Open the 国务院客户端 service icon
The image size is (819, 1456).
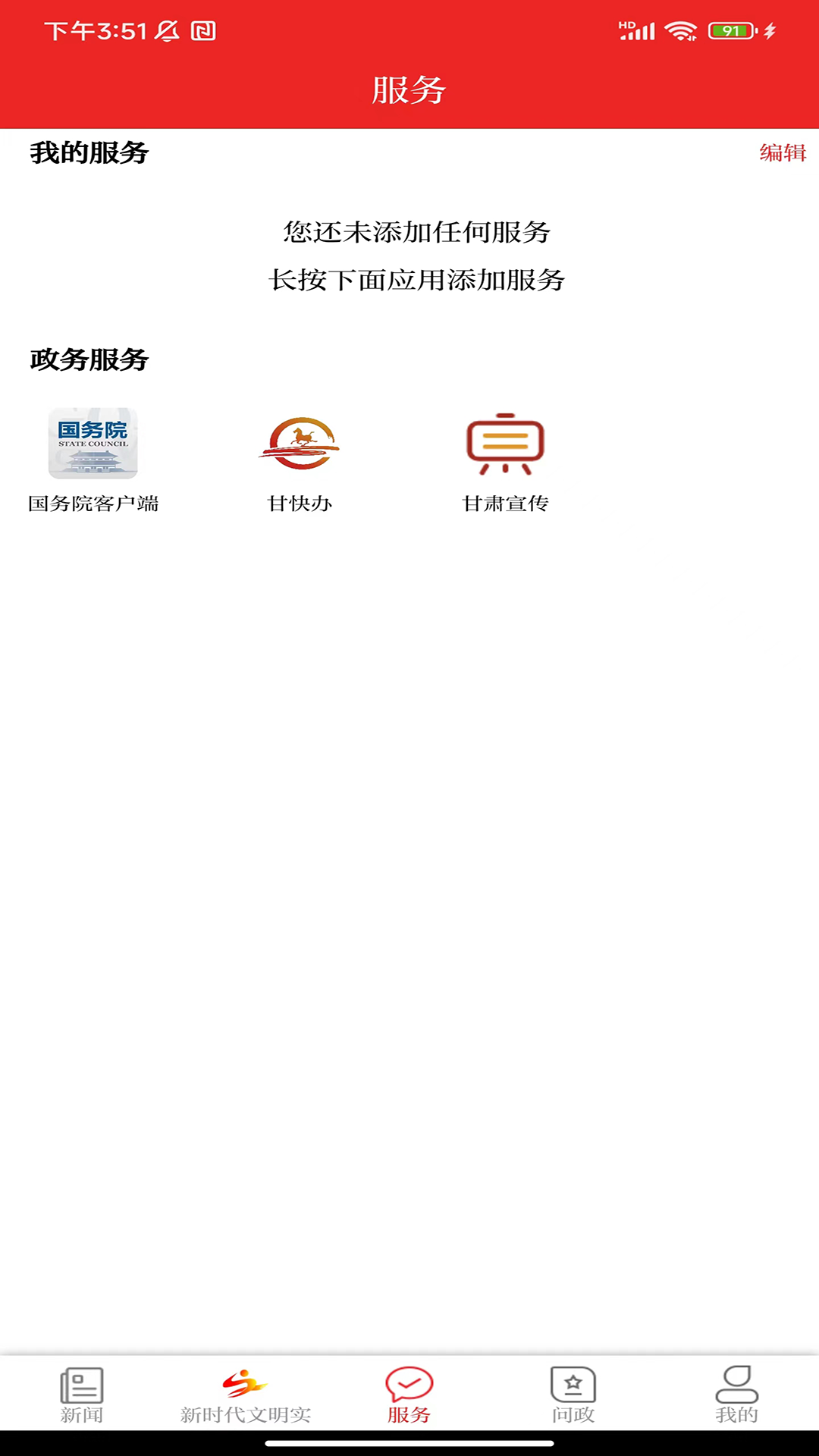pyautogui.click(x=94, y=444)
